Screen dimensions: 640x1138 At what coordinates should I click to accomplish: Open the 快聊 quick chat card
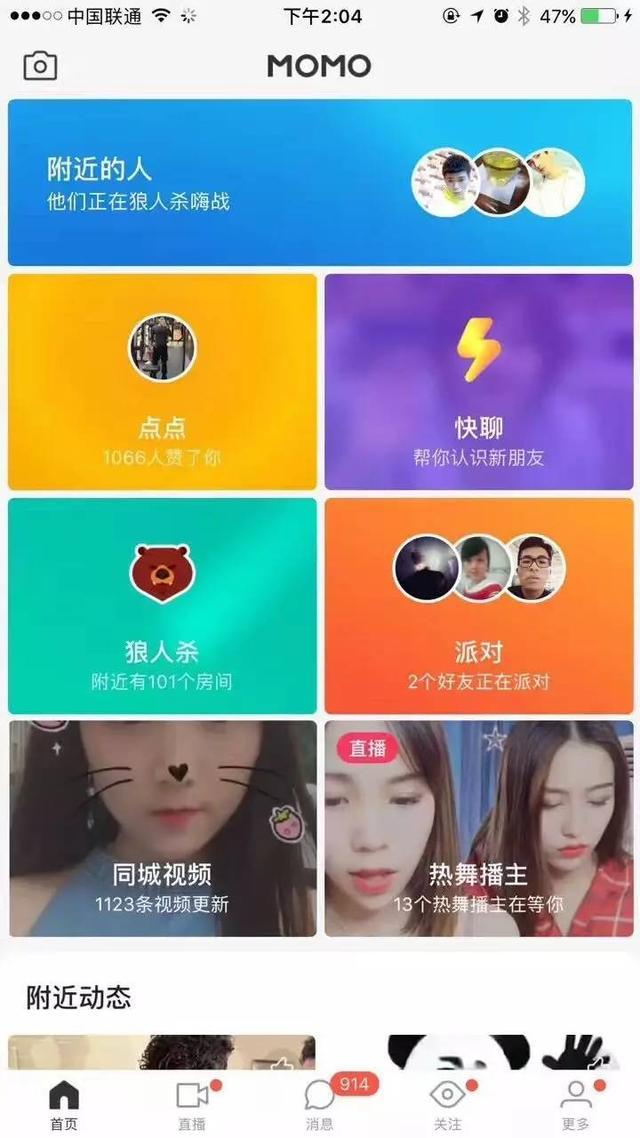[479, 382]
